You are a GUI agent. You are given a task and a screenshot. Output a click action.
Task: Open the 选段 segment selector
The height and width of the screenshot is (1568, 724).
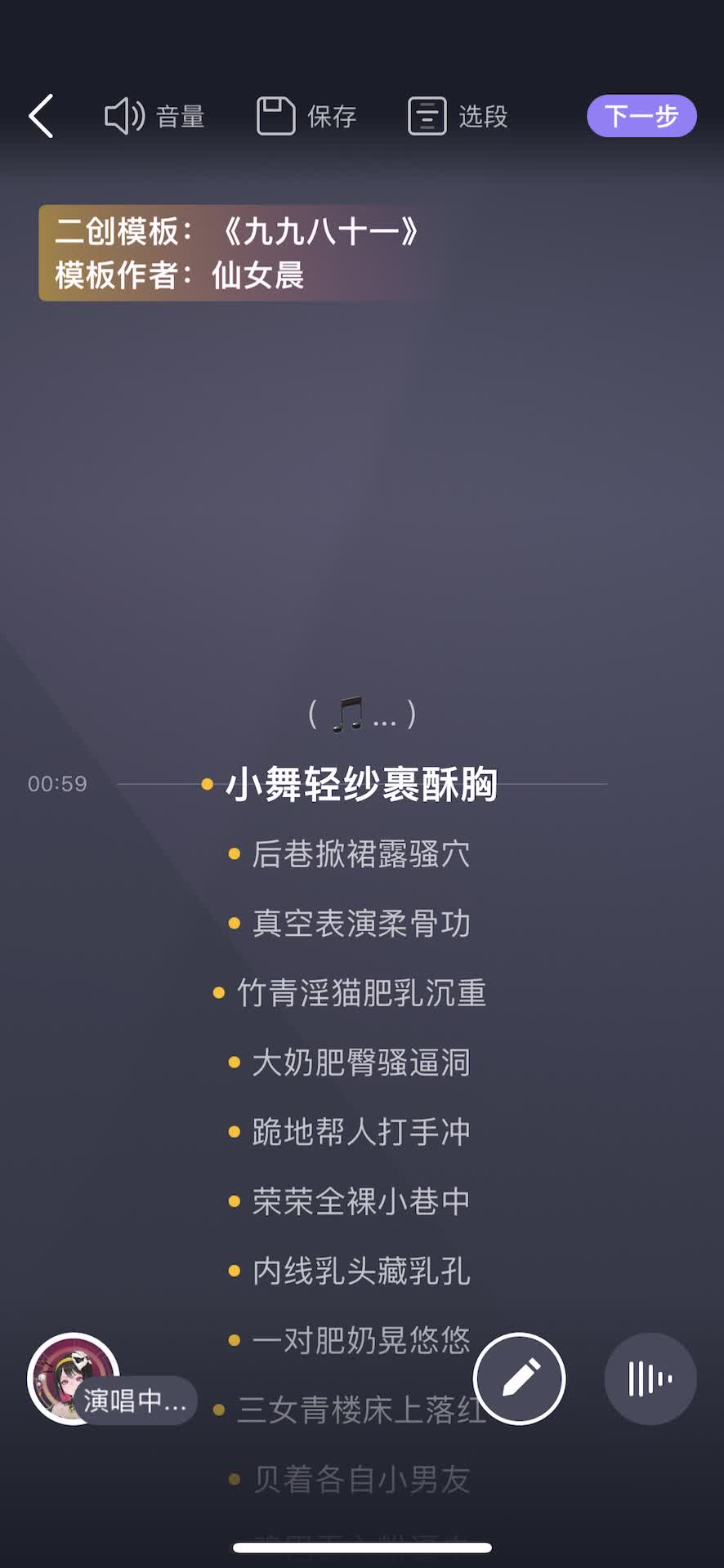458,116
